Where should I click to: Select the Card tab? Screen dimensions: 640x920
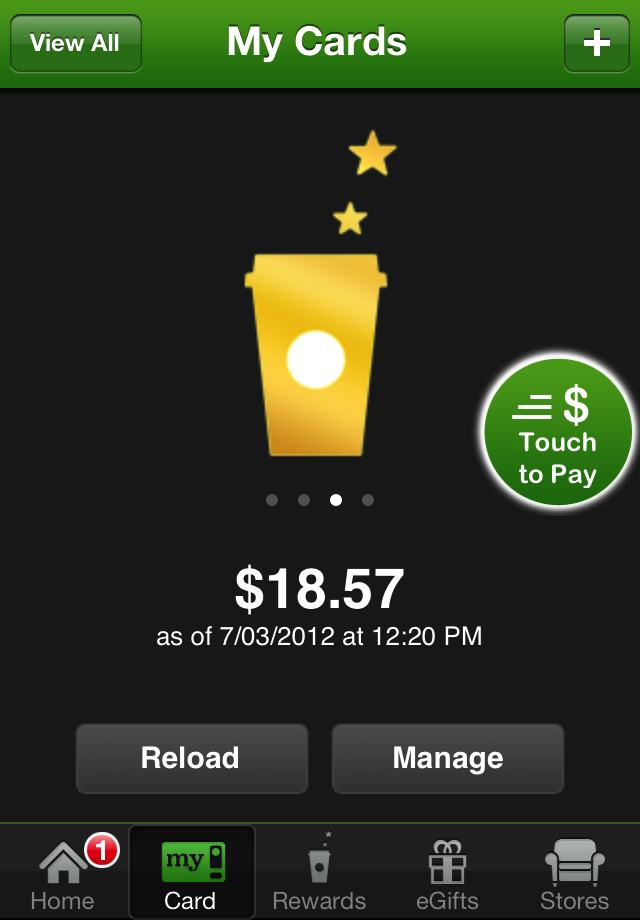coord(191,873)
